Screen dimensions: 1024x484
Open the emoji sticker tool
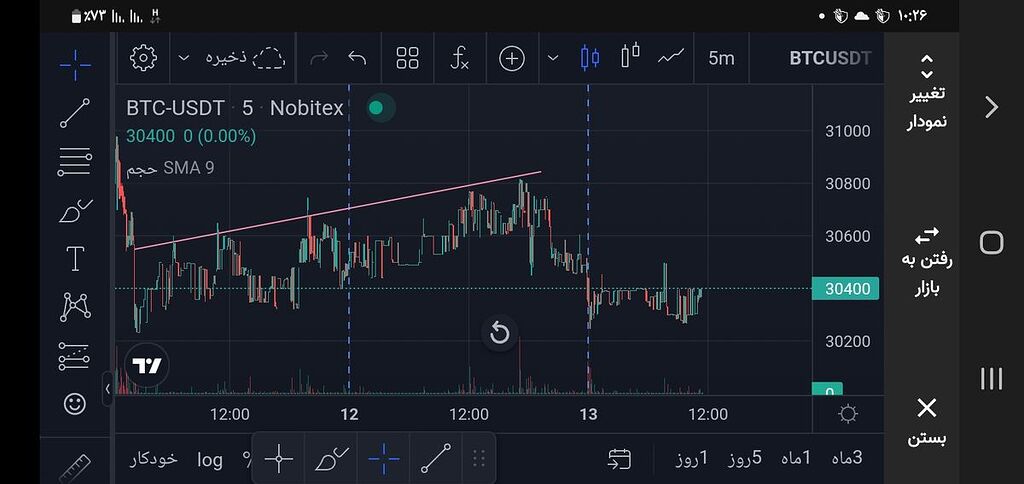pyautogui.click(x=75, y=403)
